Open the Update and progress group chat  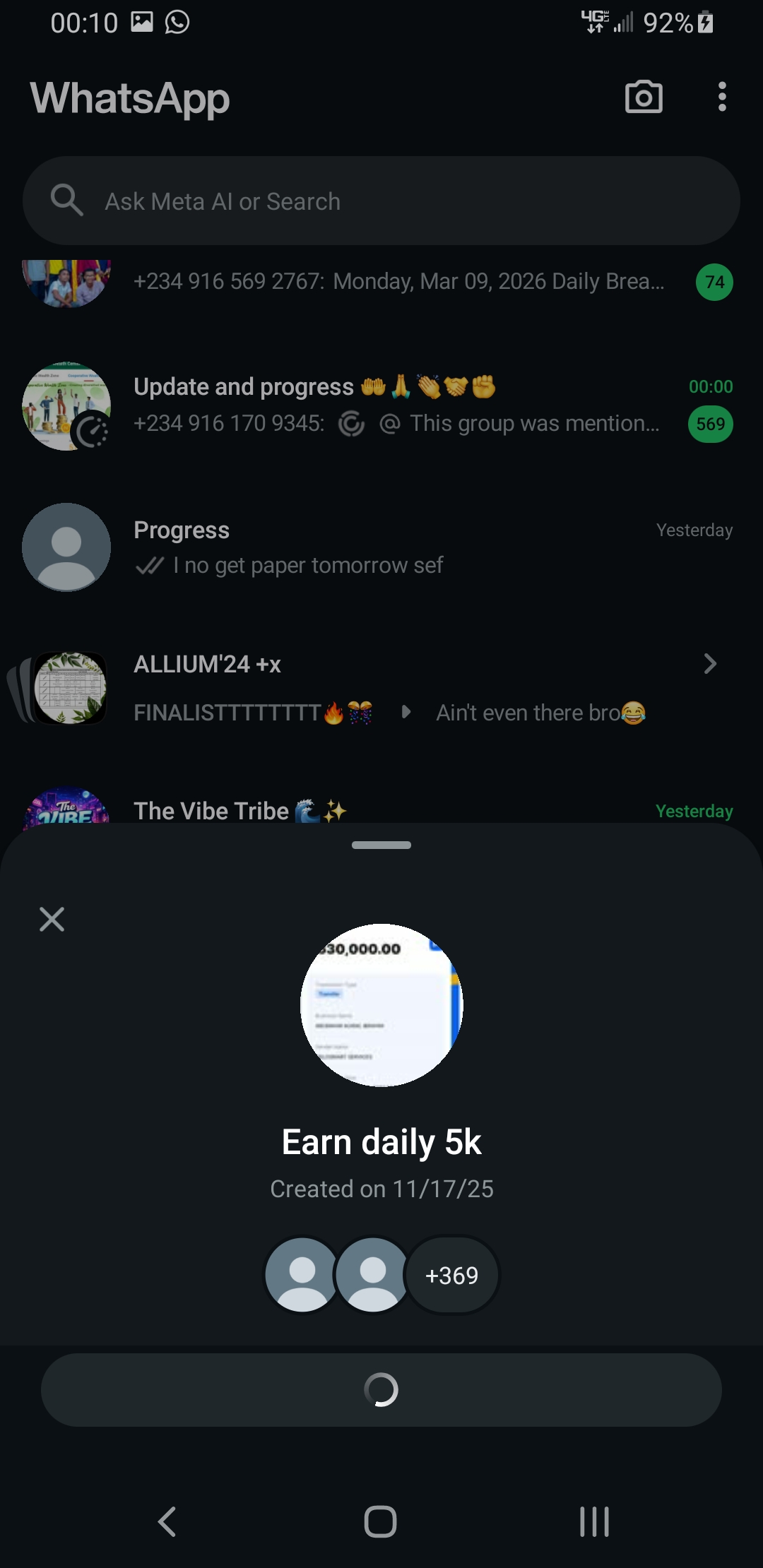point(396,405)
